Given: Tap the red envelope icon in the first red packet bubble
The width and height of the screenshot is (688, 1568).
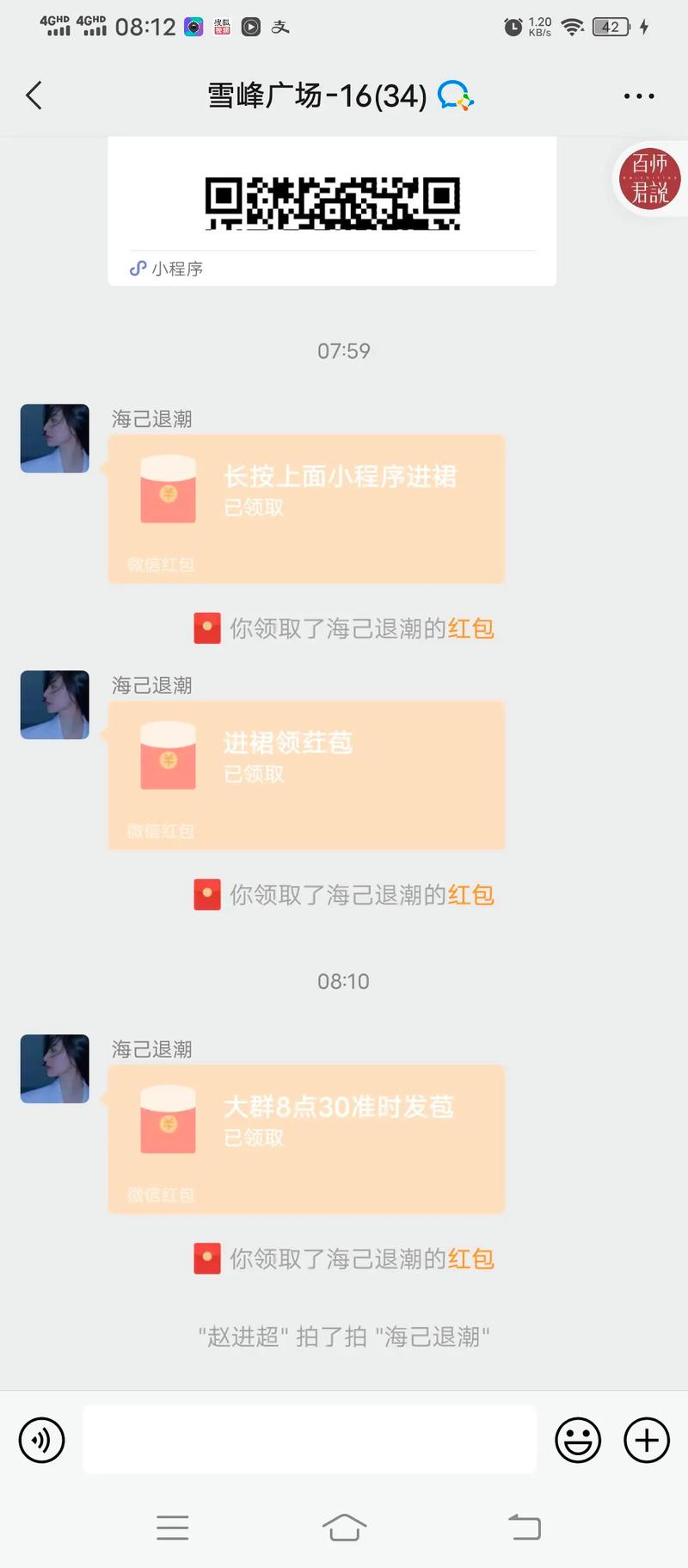Looking at the screenshot, I should (168, 491).
